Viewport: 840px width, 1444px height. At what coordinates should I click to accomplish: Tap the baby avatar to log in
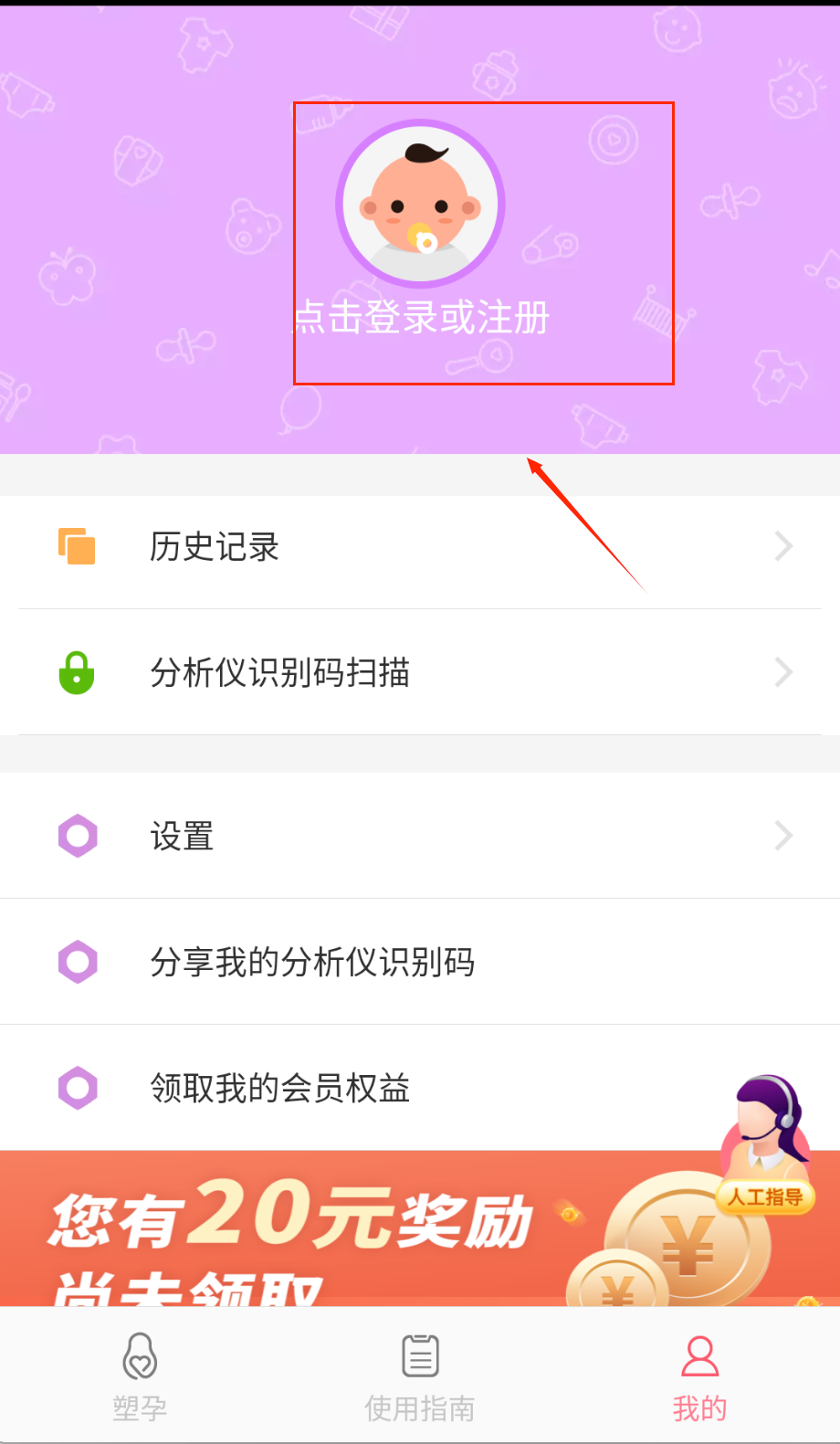tap(420, 204)
